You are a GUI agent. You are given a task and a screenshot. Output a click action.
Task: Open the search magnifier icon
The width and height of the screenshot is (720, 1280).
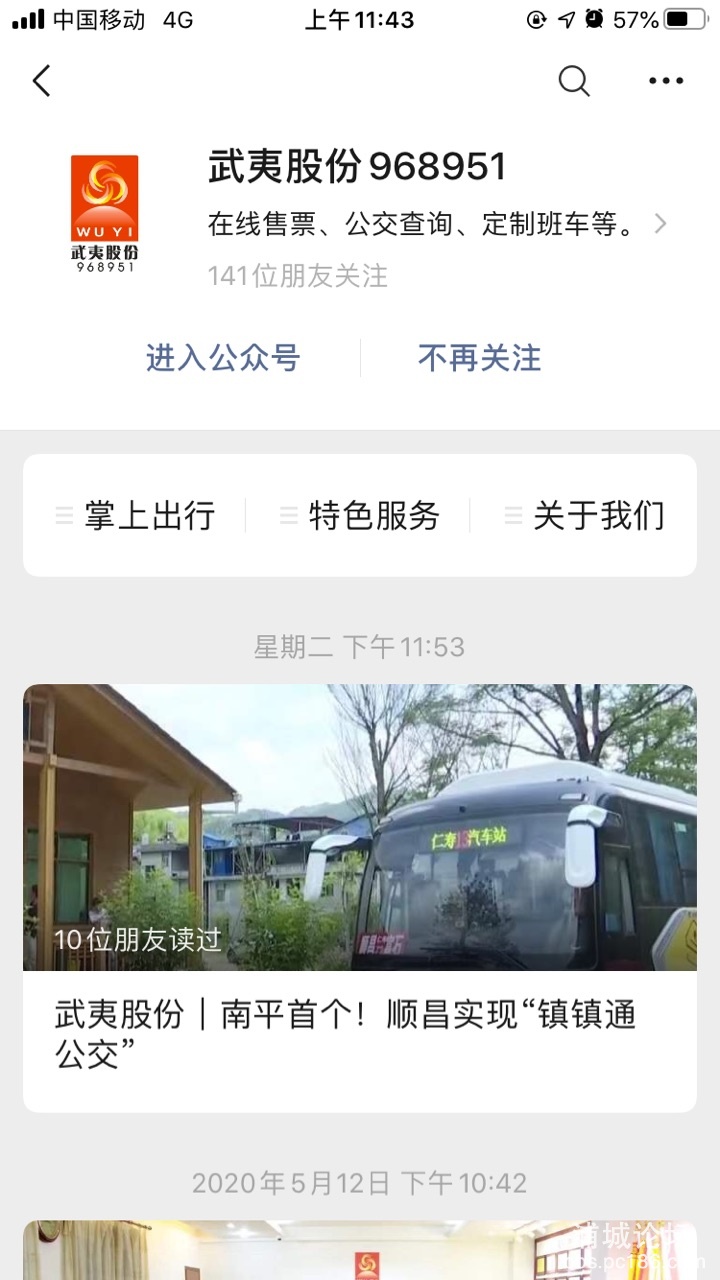[574, 81]
